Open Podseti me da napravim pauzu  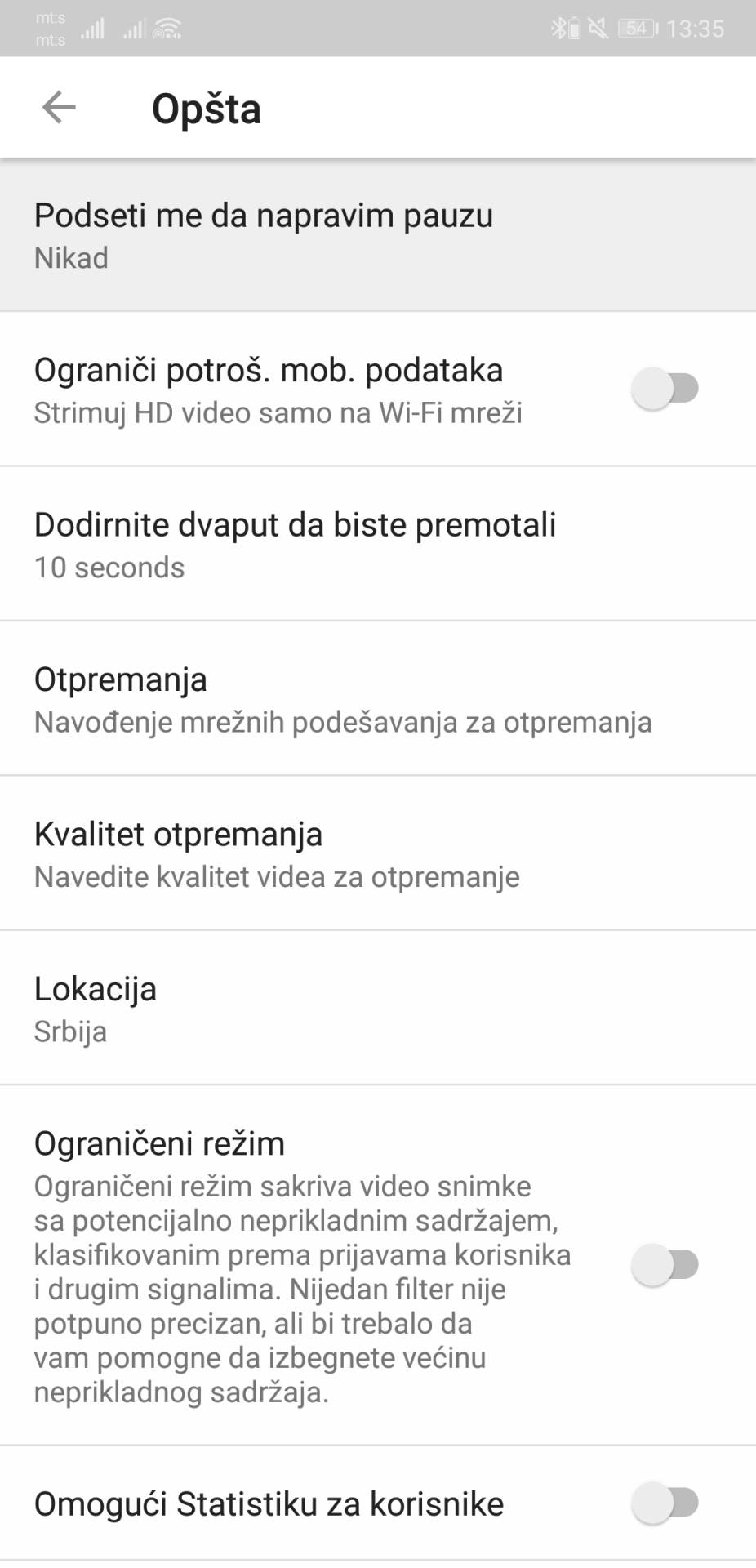377,234
